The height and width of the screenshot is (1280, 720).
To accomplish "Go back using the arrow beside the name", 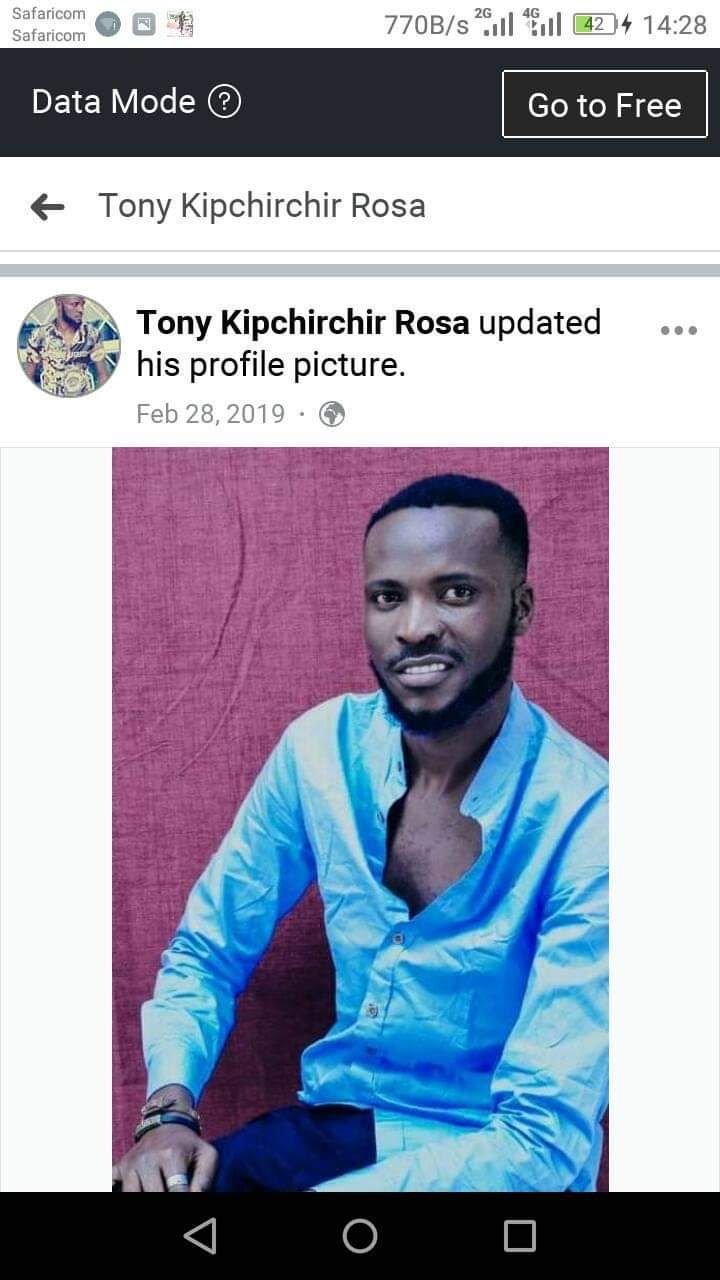I will pyautogui.click(x=47, y=207).
